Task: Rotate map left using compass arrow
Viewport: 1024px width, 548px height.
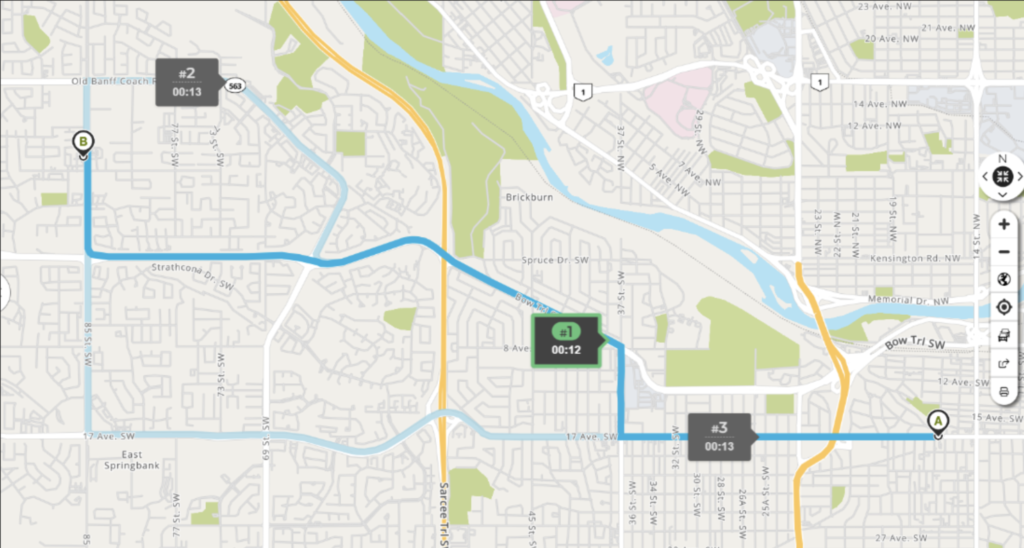Action: click(x=986, y=177)
